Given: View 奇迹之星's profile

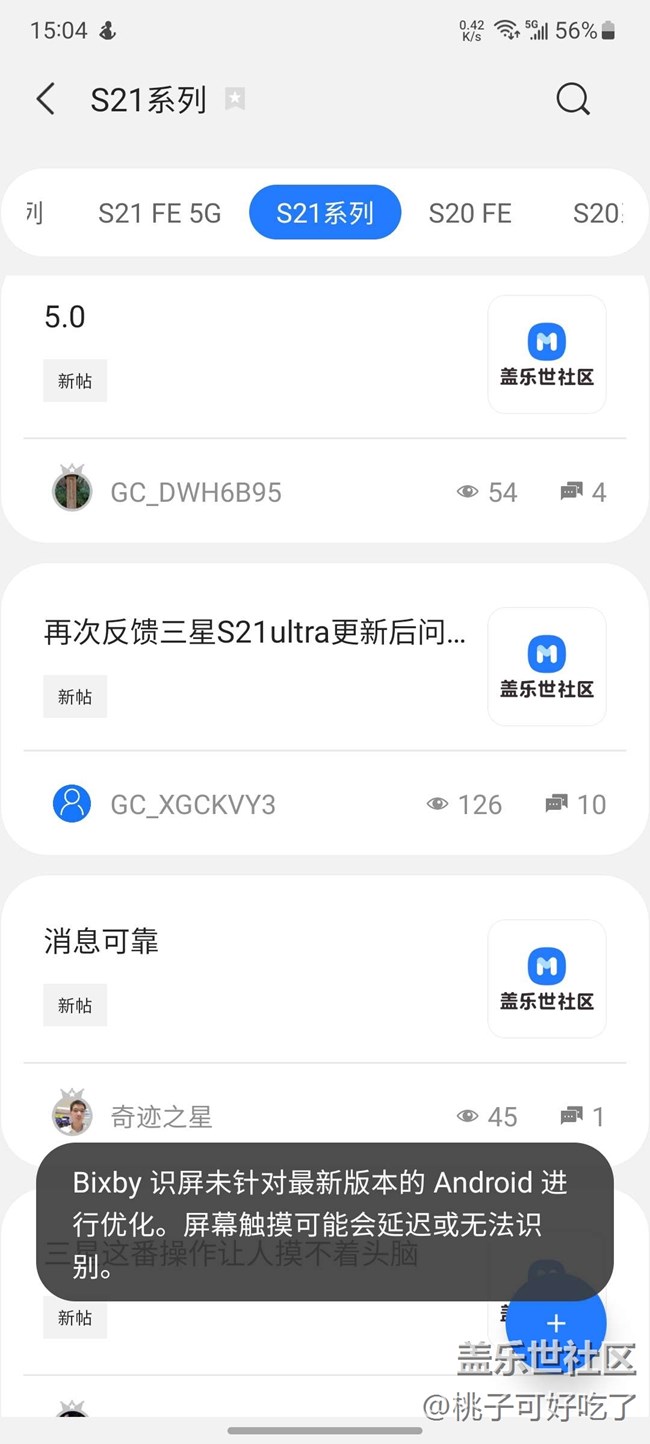Looking at the screenshot, I should [x=161, y=1116].
